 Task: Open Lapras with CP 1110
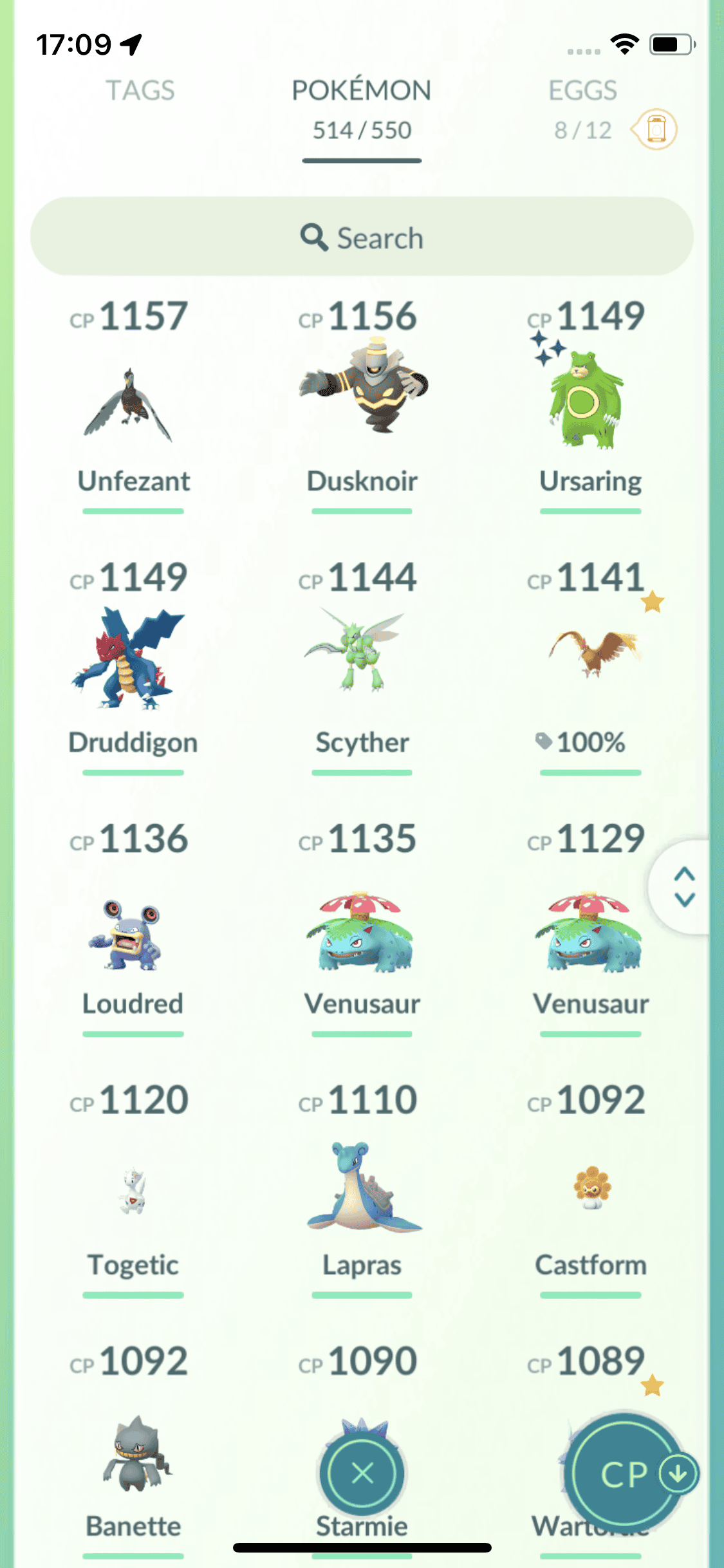click(x=362, y=1188)
